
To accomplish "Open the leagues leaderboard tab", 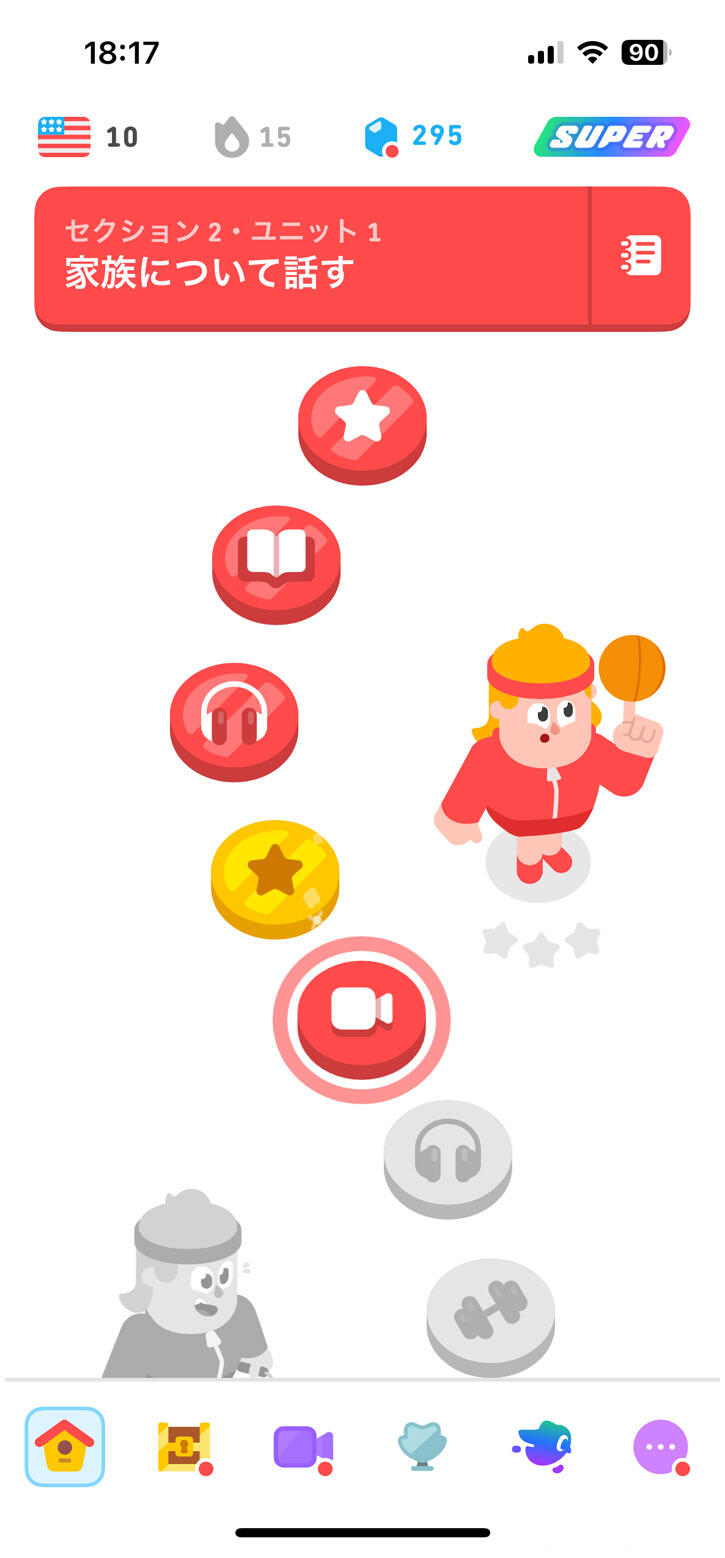I will pos(422,1446).
